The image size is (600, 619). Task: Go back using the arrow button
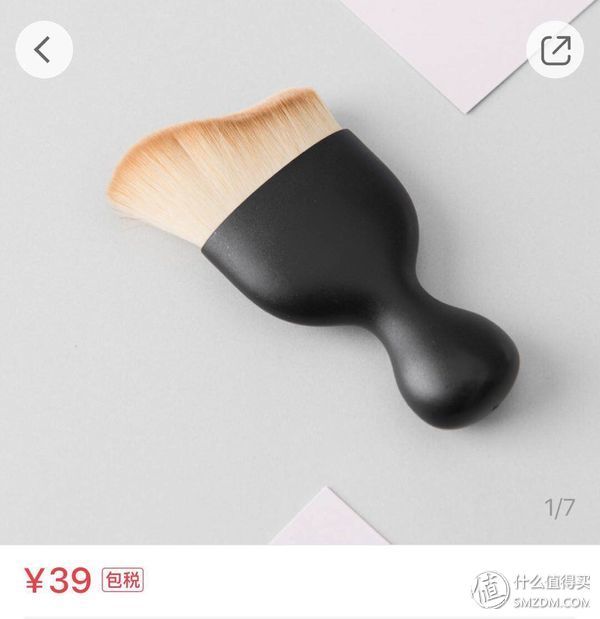pos(43,49)
